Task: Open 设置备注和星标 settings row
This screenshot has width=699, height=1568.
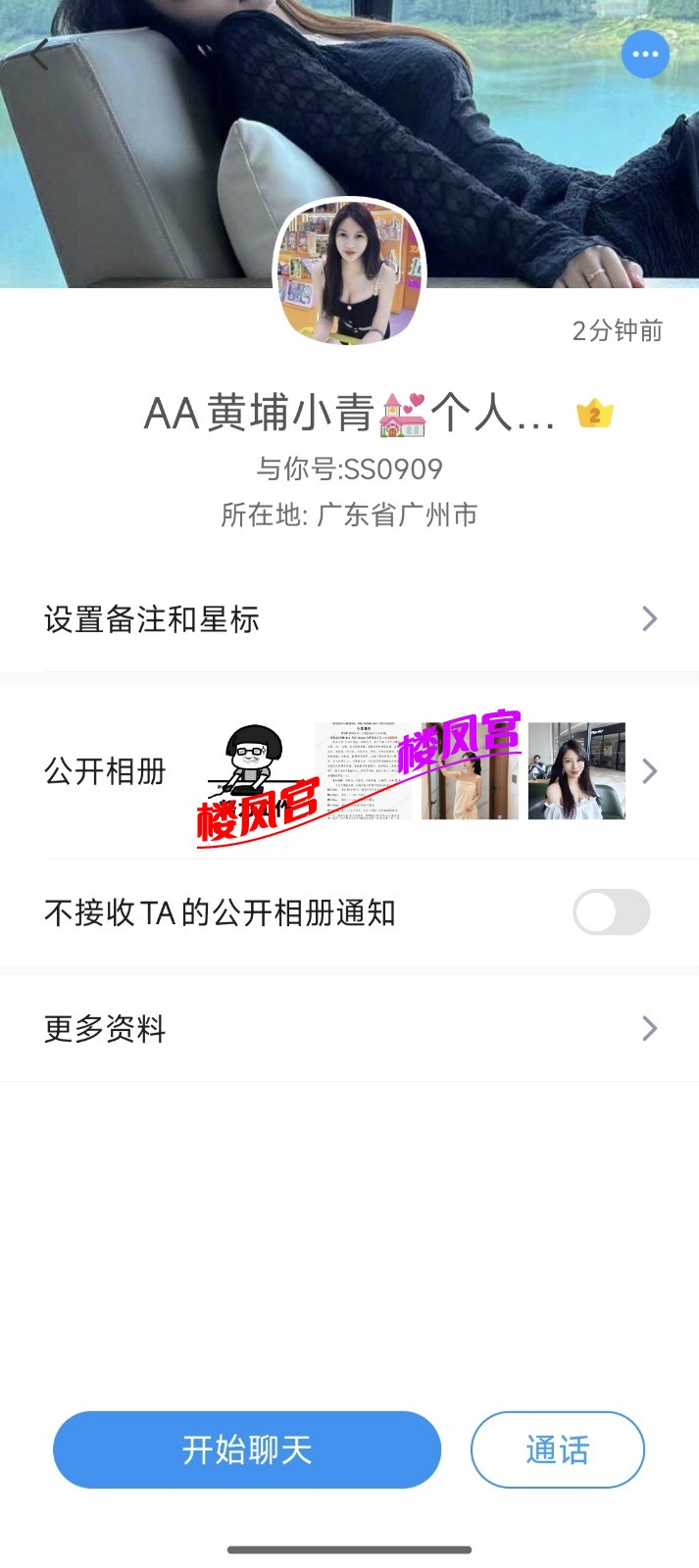Action: [x=349, y=619]
